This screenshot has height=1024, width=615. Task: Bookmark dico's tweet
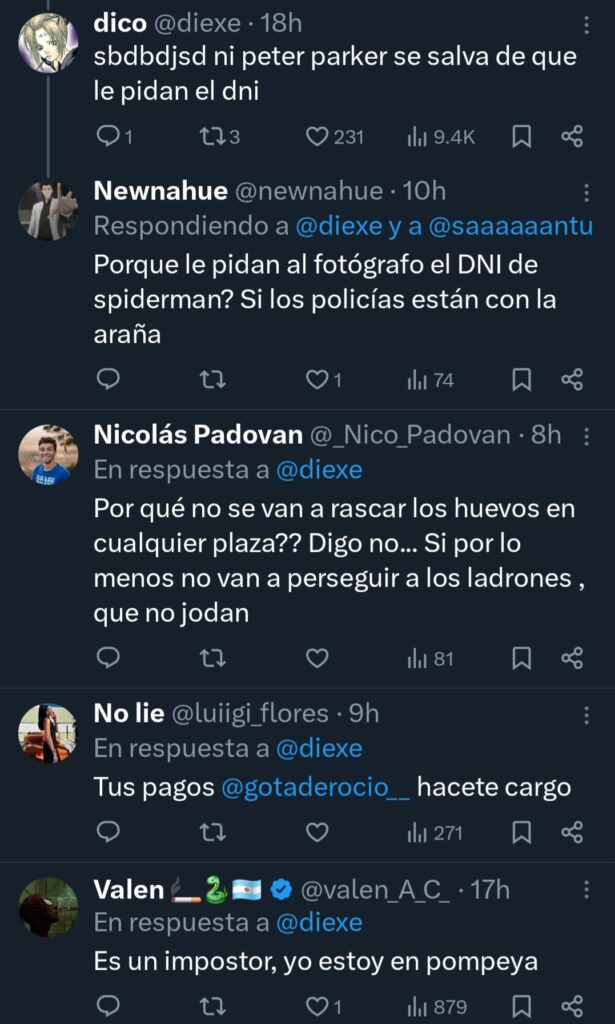click(x=521, y=137)
